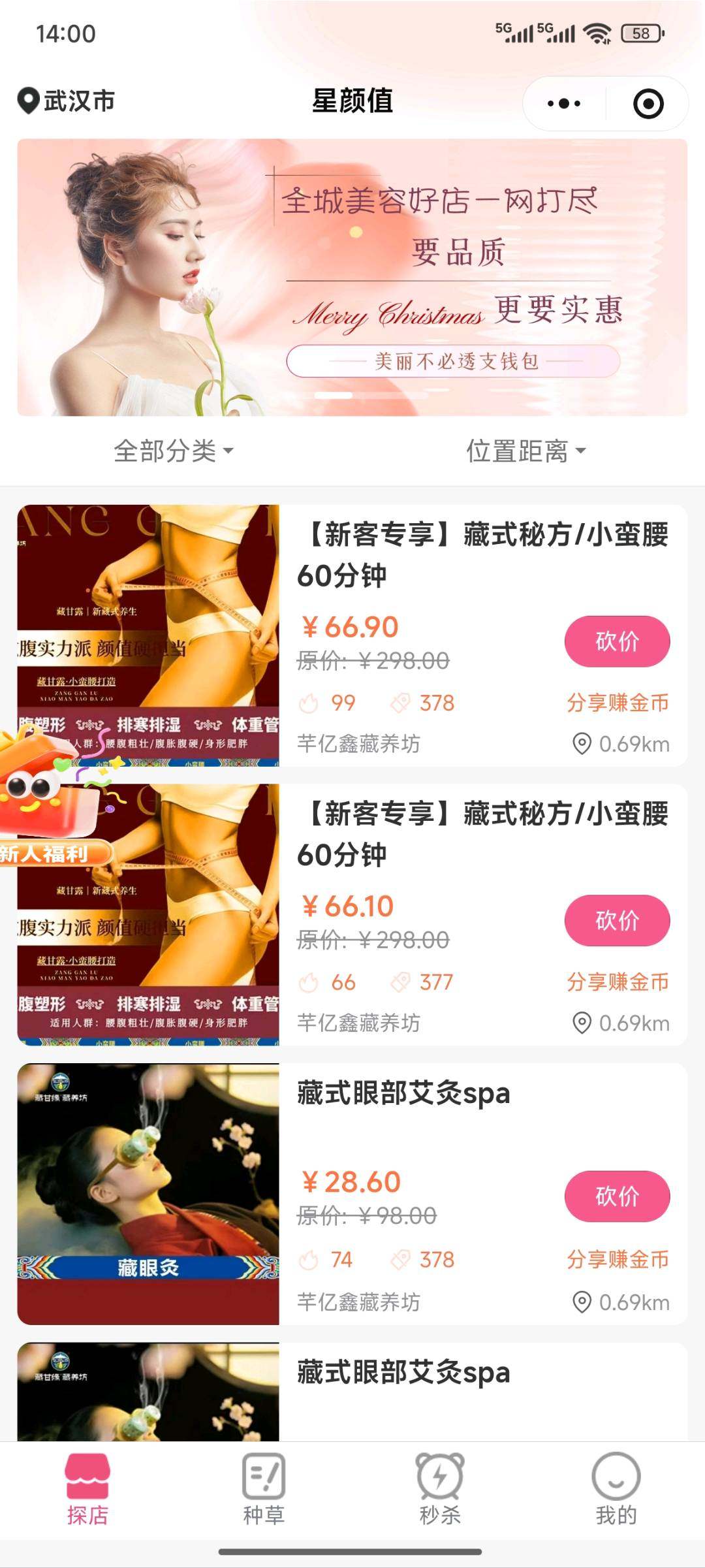Tap 砍价 on the ¥66.10 小蛮腰 deal

(x=617, y=920)
